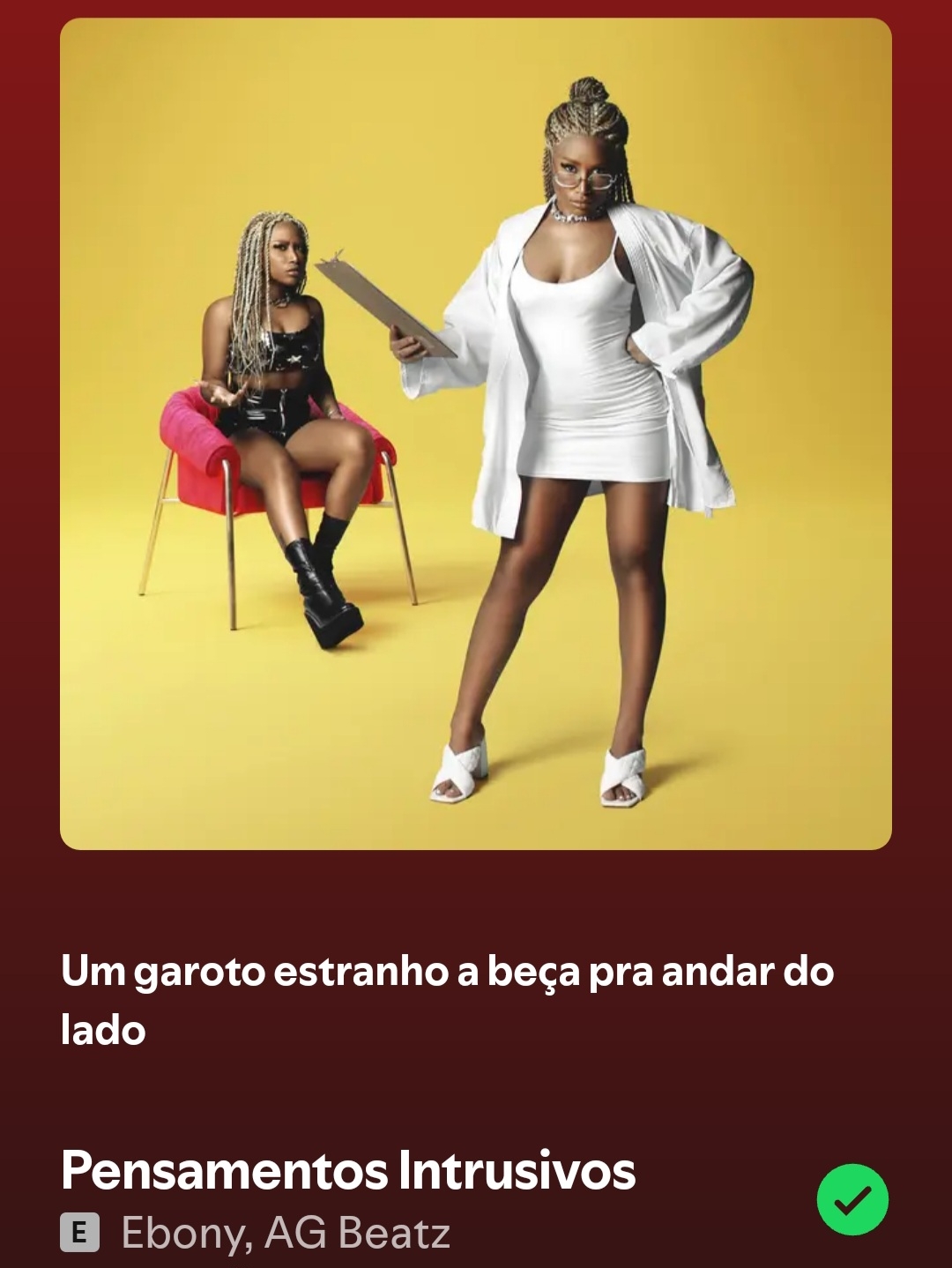Image resolution: width=952 pixels, height=1268 pixels.
Task: Open the Ebony, AG Beatz artist line
Action: [x=286, y=1233]
